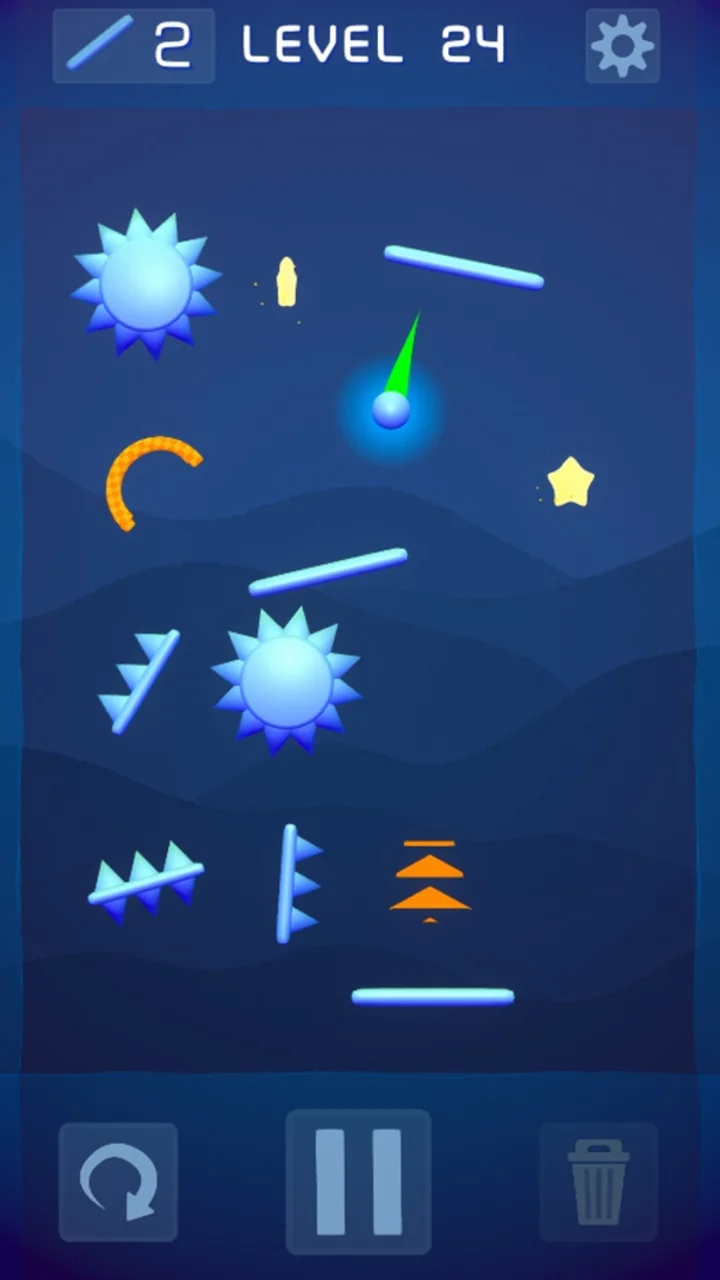Click the number 2 lines remaining counter
Viewport: 720px width, 1280px height.
168,44
